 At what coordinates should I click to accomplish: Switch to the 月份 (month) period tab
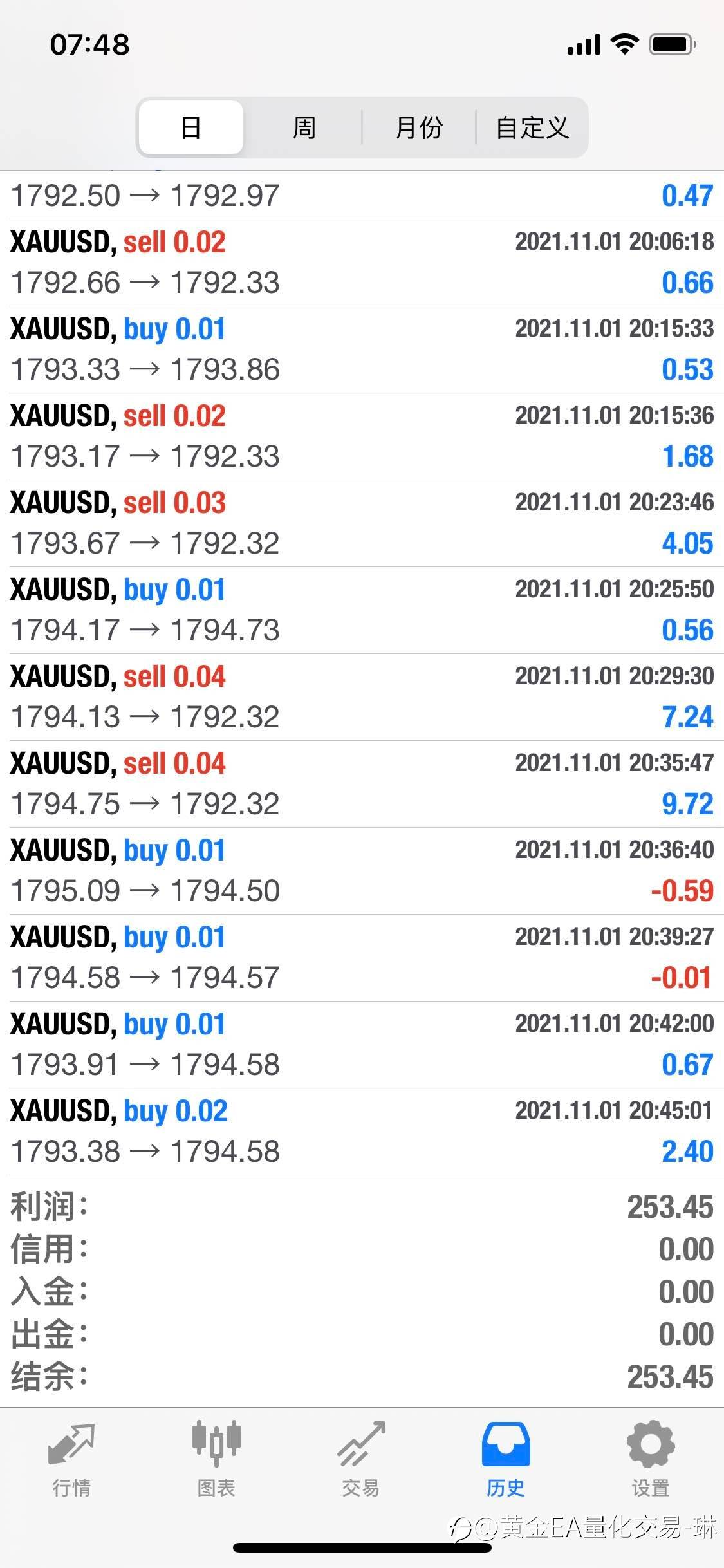point(418,127)
